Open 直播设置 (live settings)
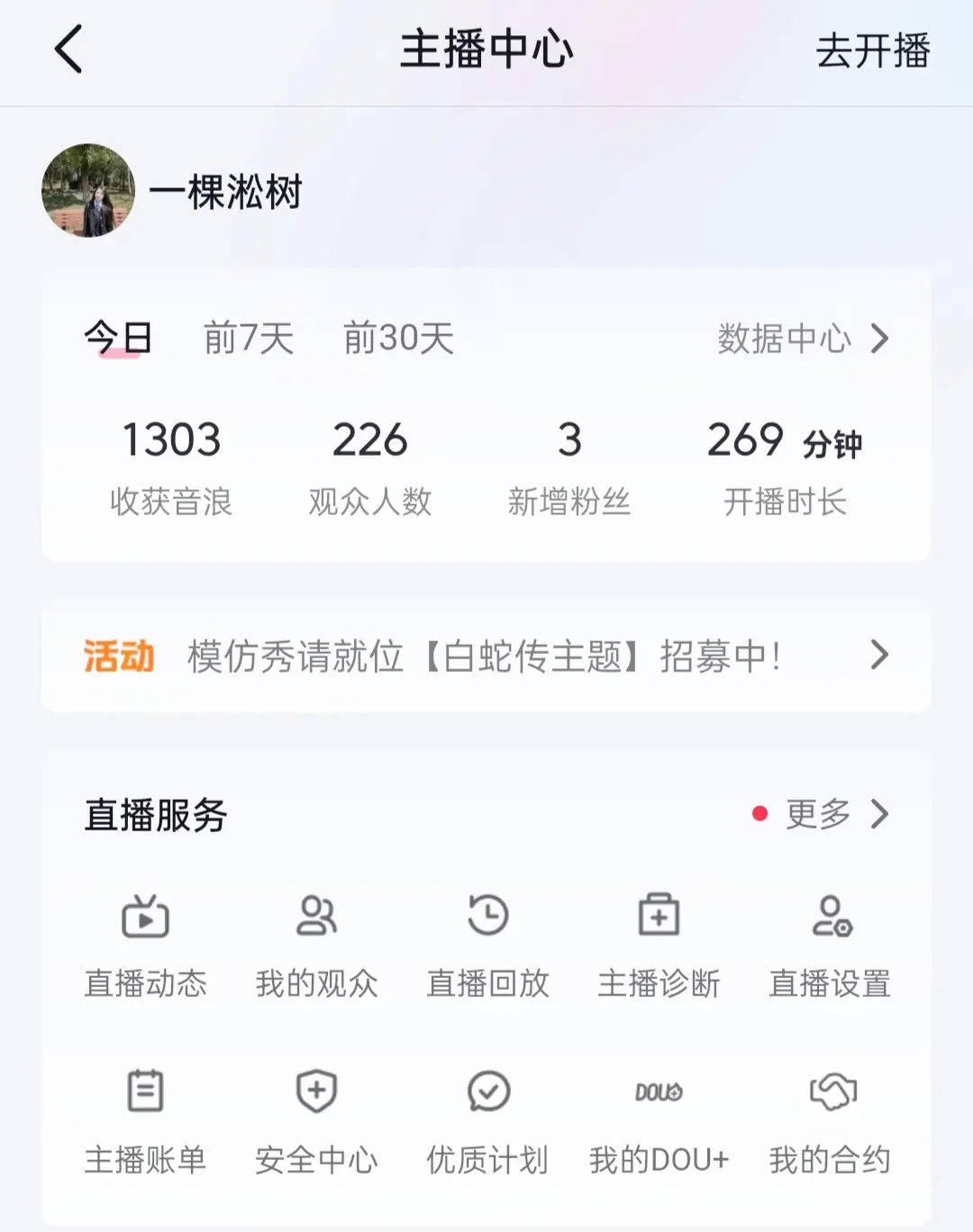 (x=830, y=944)
